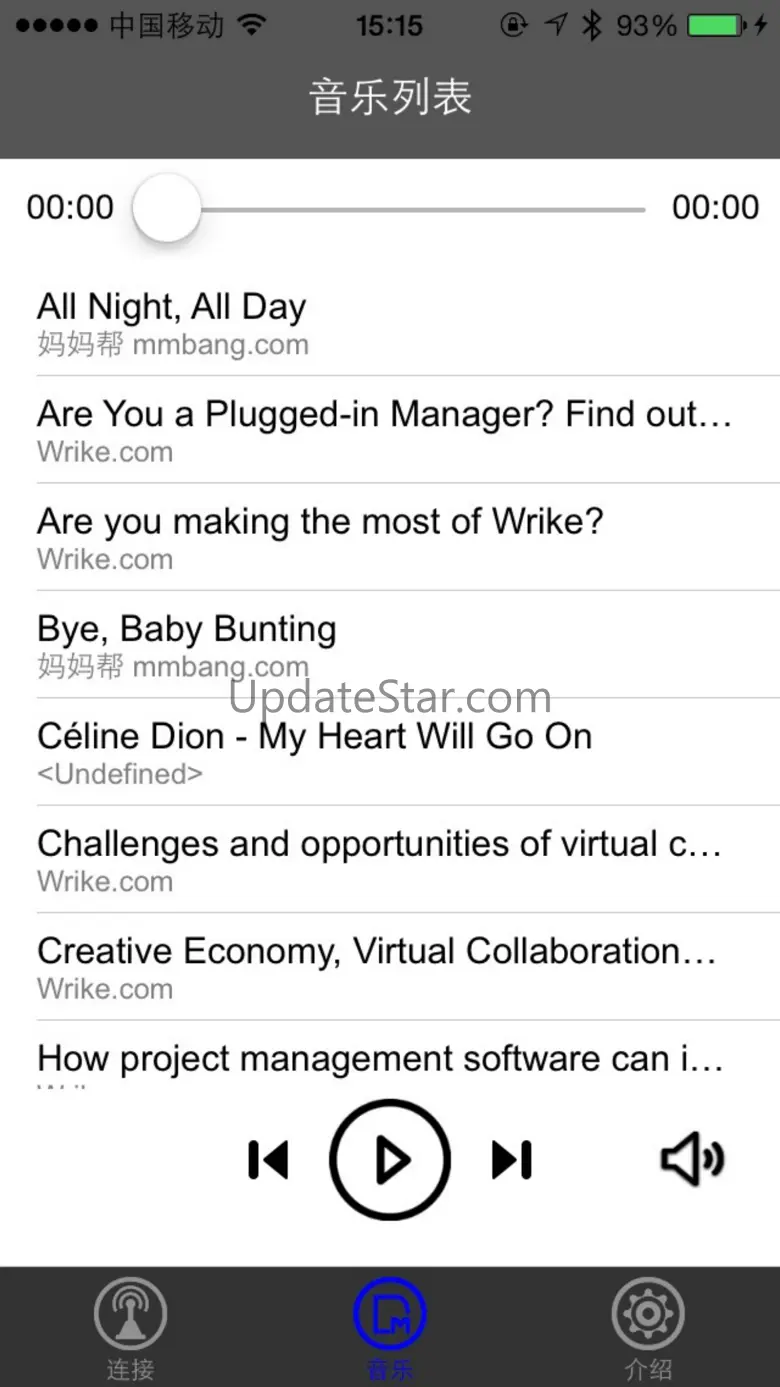Select Are You a Plugged-in Manager track

click(x=390, y=430)
